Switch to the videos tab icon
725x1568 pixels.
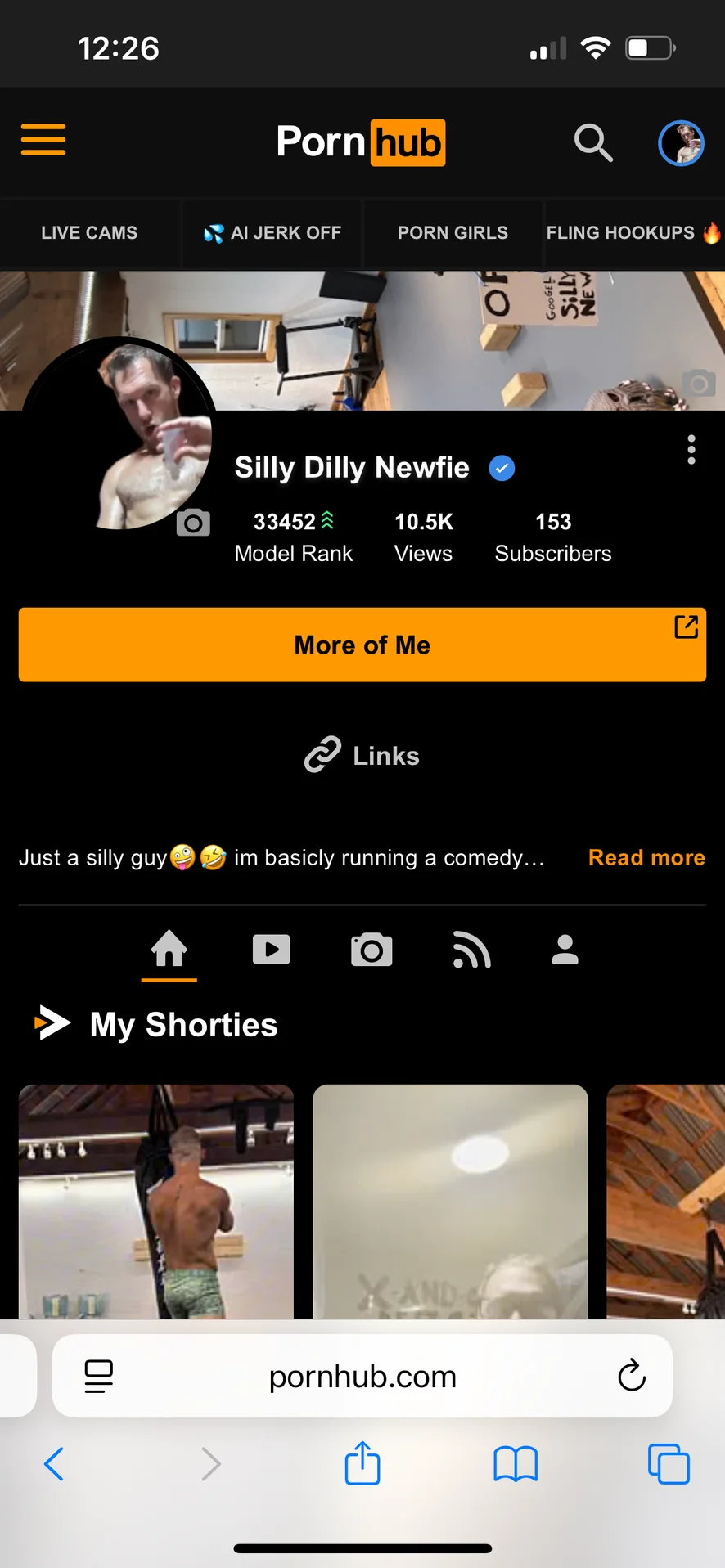click(x=271, y=950)
